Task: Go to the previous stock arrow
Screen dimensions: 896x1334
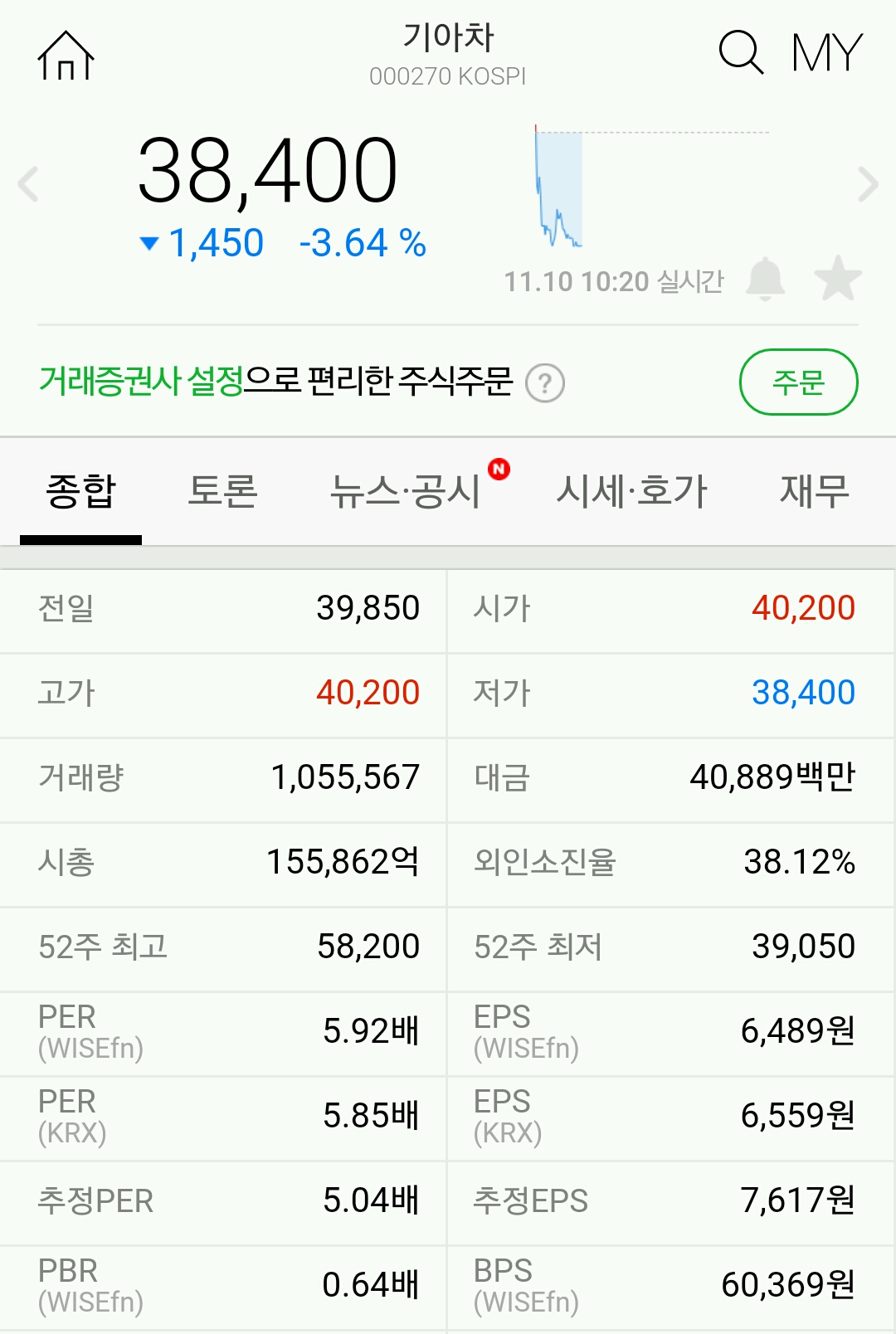Action: tap(29, 184)
